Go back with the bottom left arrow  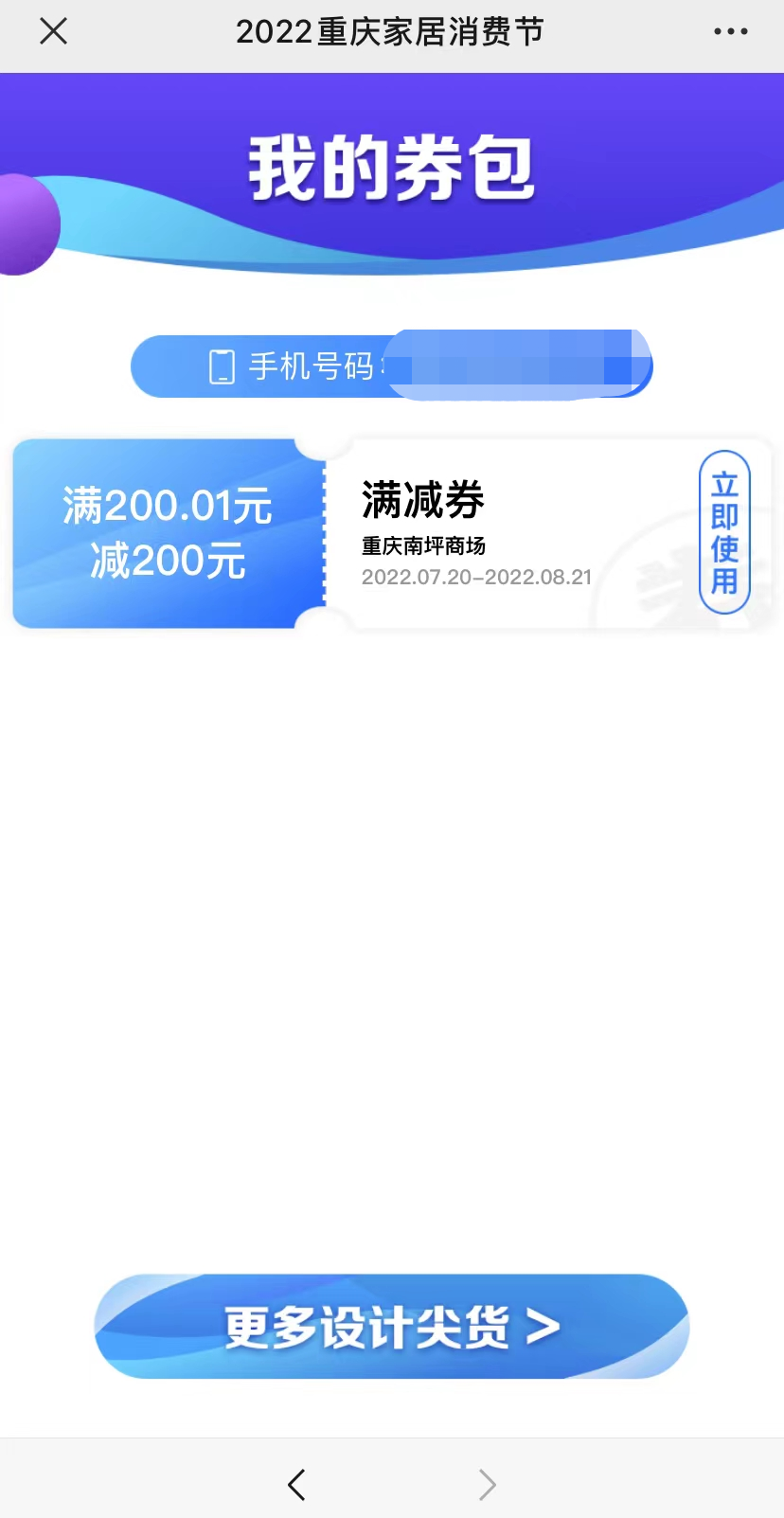296,1484
